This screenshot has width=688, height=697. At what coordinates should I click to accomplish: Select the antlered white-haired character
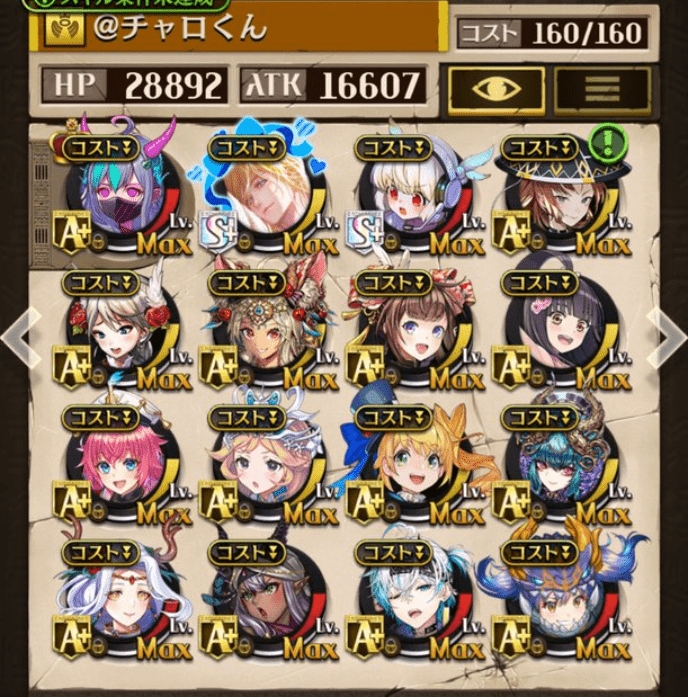coord(118,602)
